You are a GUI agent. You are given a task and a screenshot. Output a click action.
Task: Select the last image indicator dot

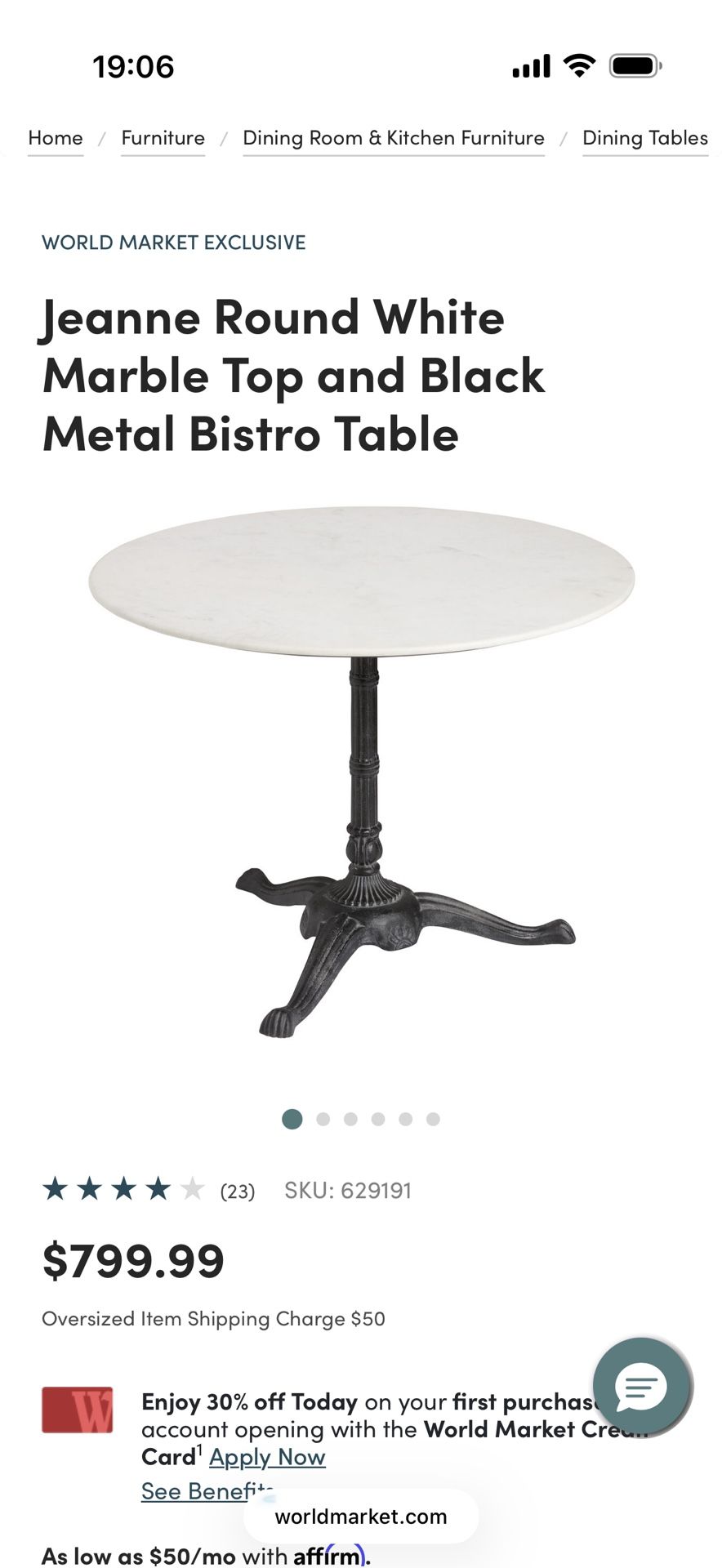click(x=433, y=1119)
